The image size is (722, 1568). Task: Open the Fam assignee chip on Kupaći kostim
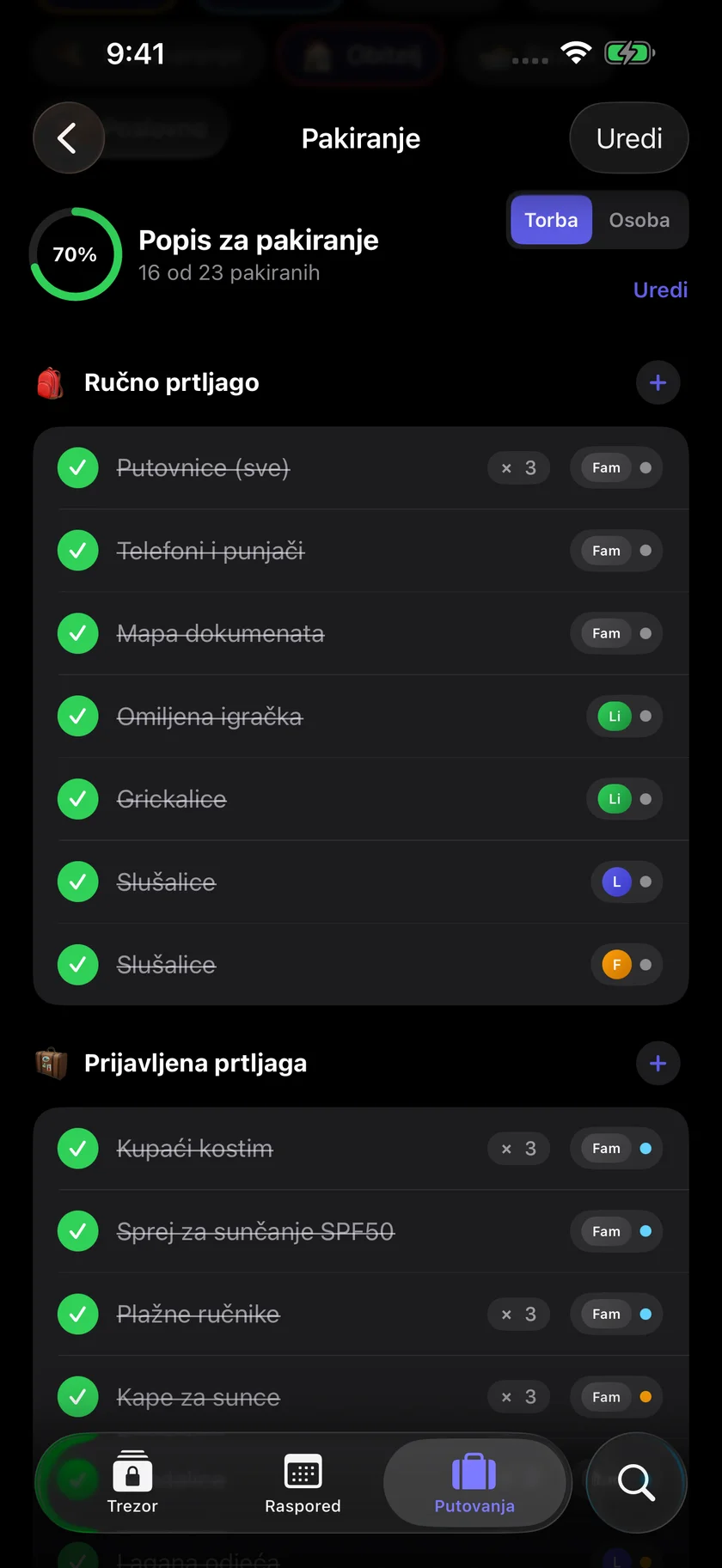616,1148
